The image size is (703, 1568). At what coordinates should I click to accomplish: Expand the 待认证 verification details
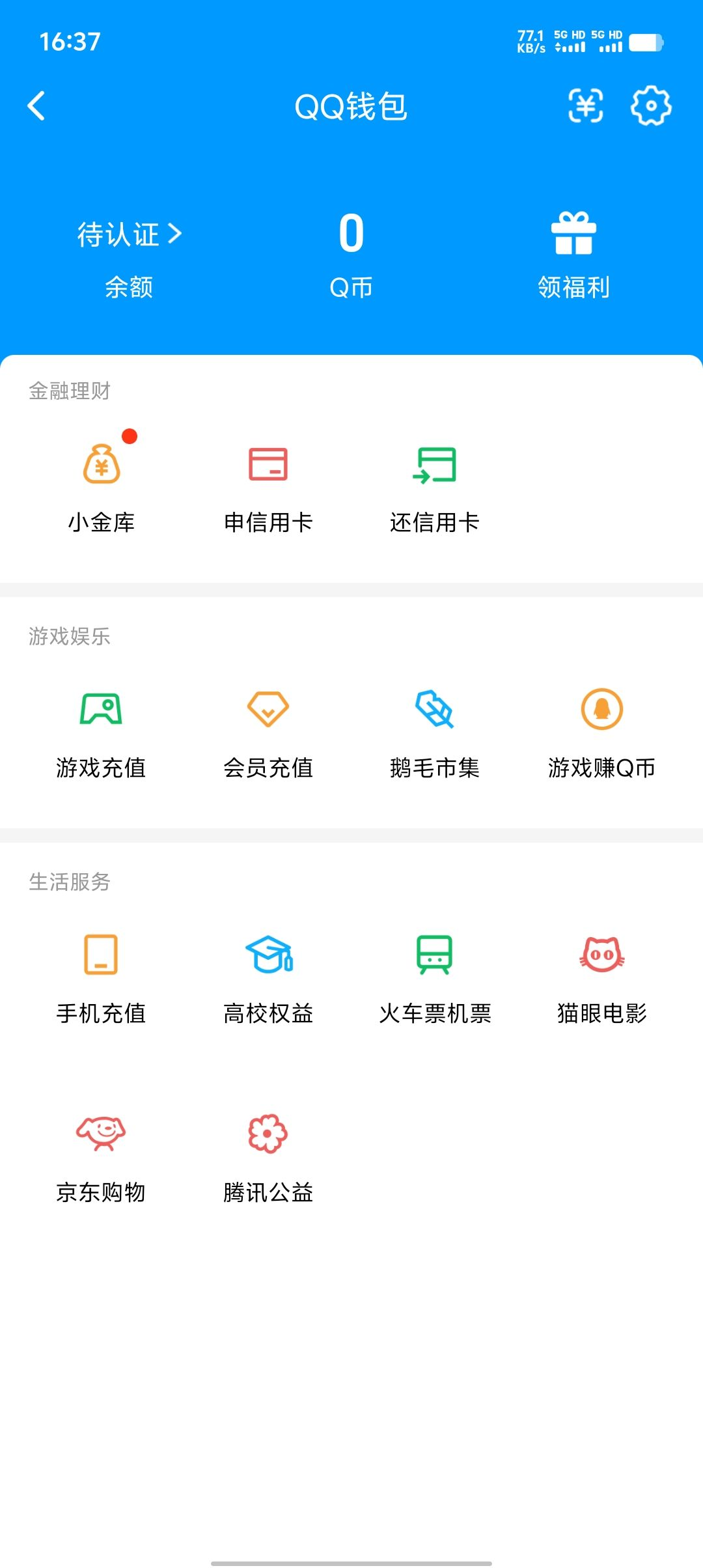tap(128, 234)
